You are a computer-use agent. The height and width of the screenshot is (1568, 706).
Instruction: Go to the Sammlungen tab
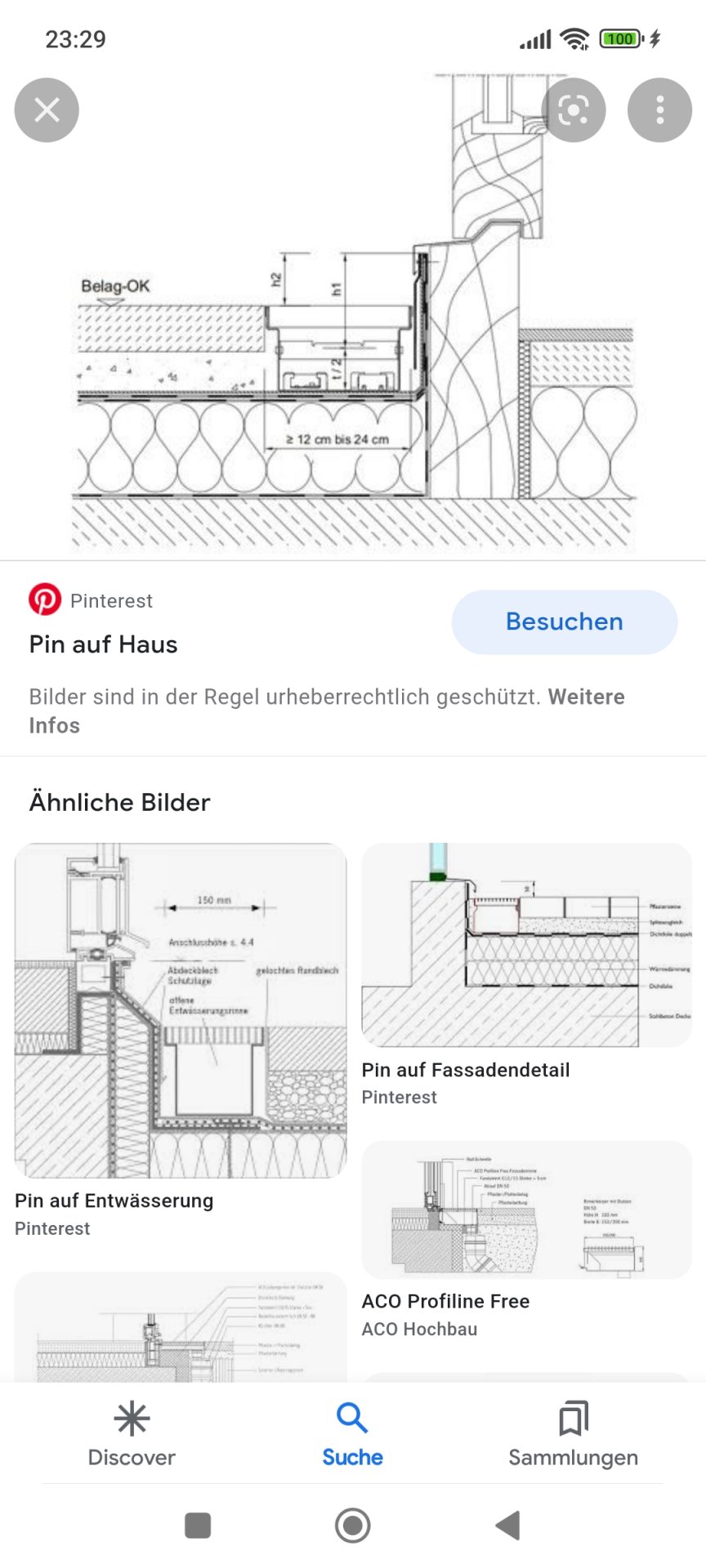point(573,1434)
